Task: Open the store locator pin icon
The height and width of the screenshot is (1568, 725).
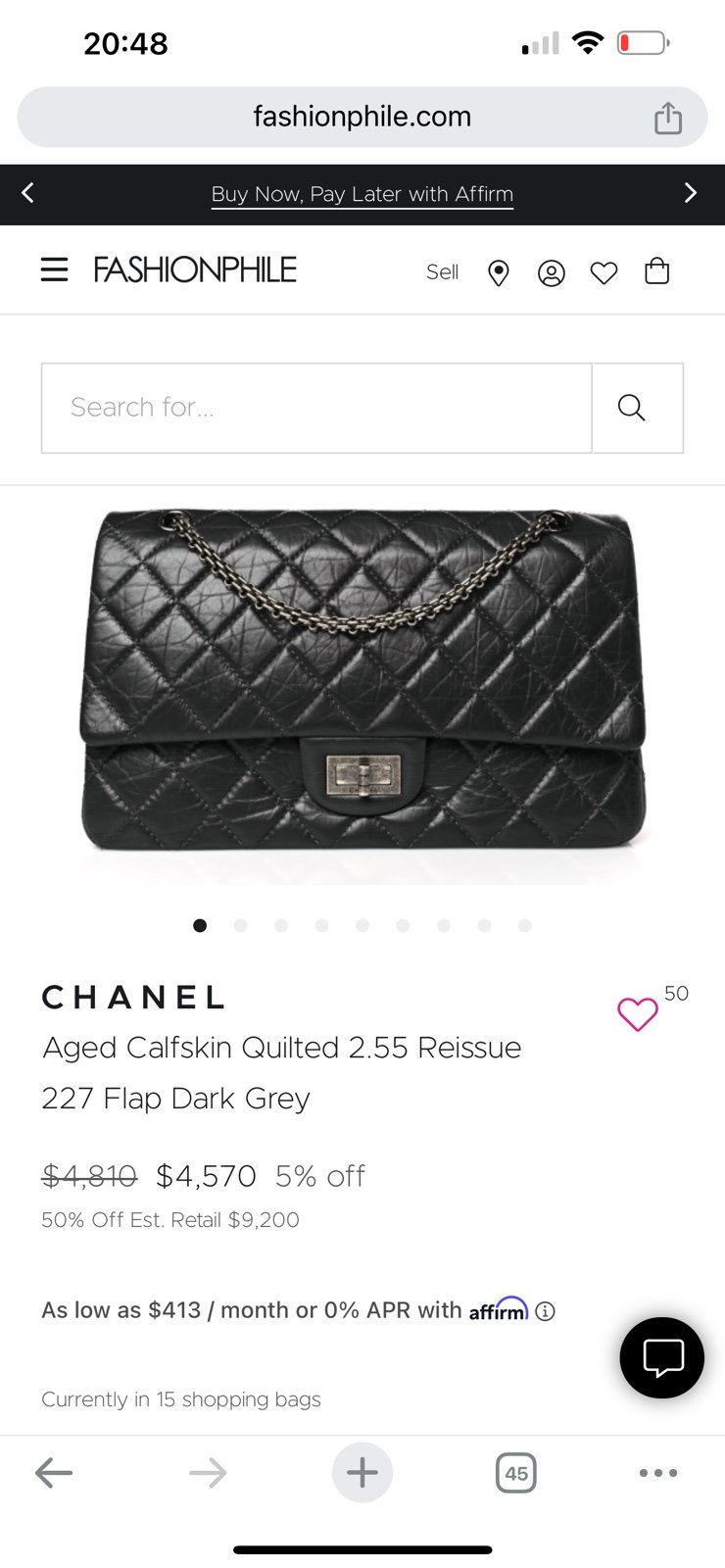Action: [x=499, y=272]
